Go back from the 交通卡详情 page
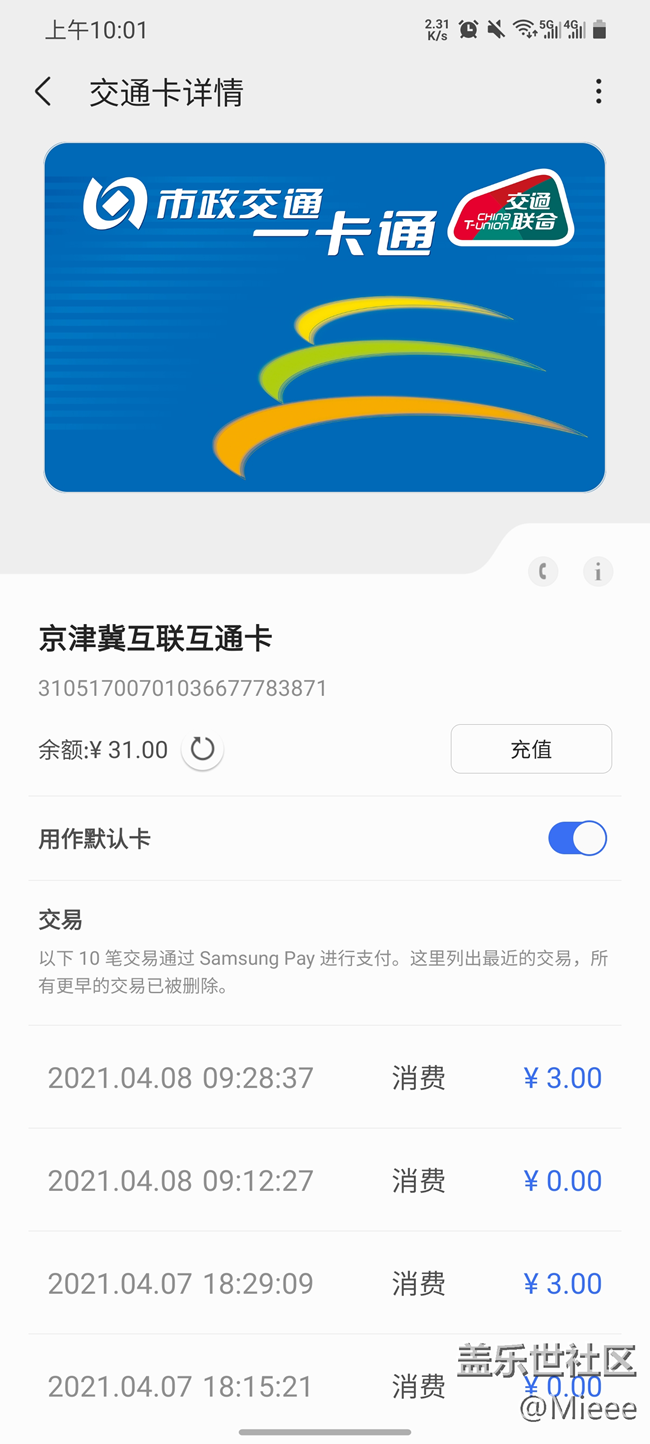The width and height of the screenshot is (650, 1444). 43,92
